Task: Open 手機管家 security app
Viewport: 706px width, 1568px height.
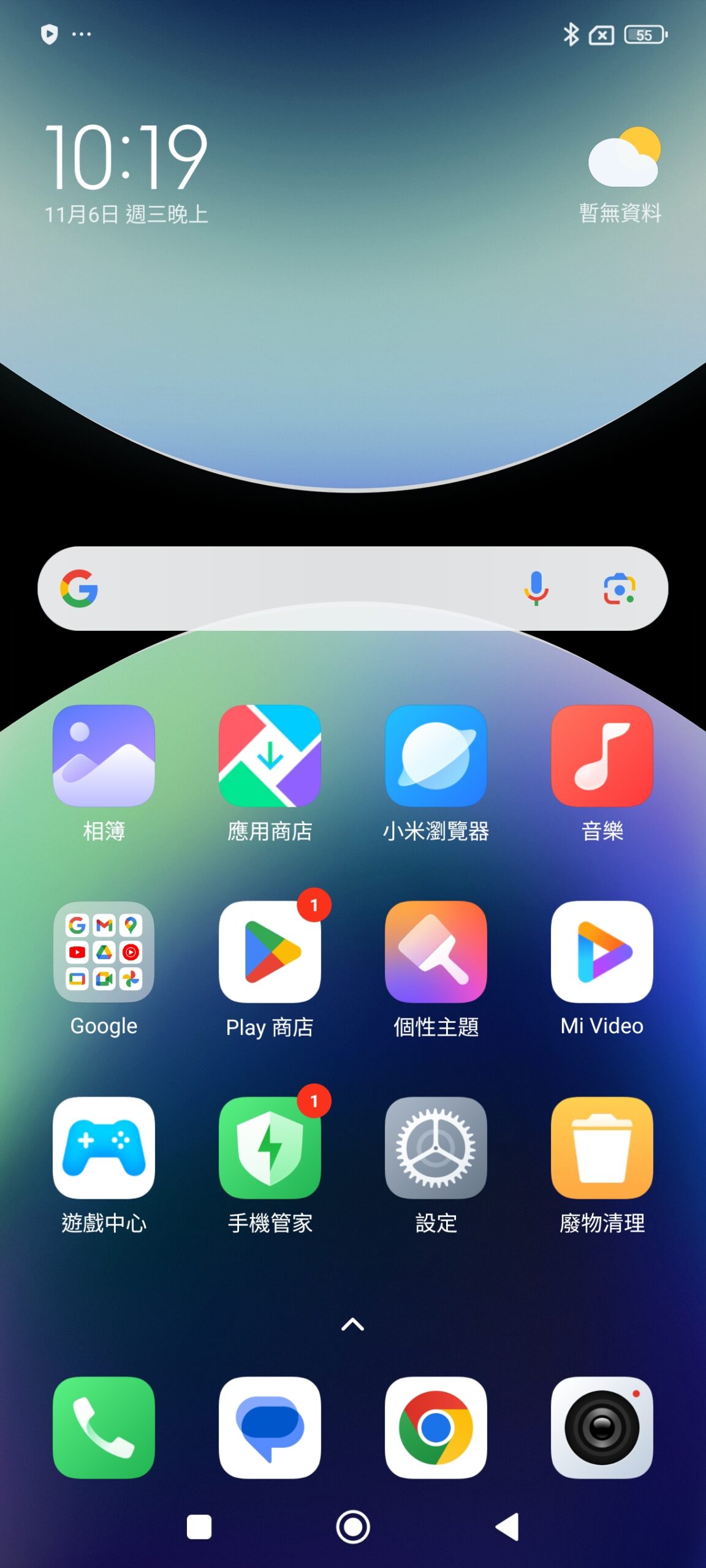Action: click(270, 1147)
